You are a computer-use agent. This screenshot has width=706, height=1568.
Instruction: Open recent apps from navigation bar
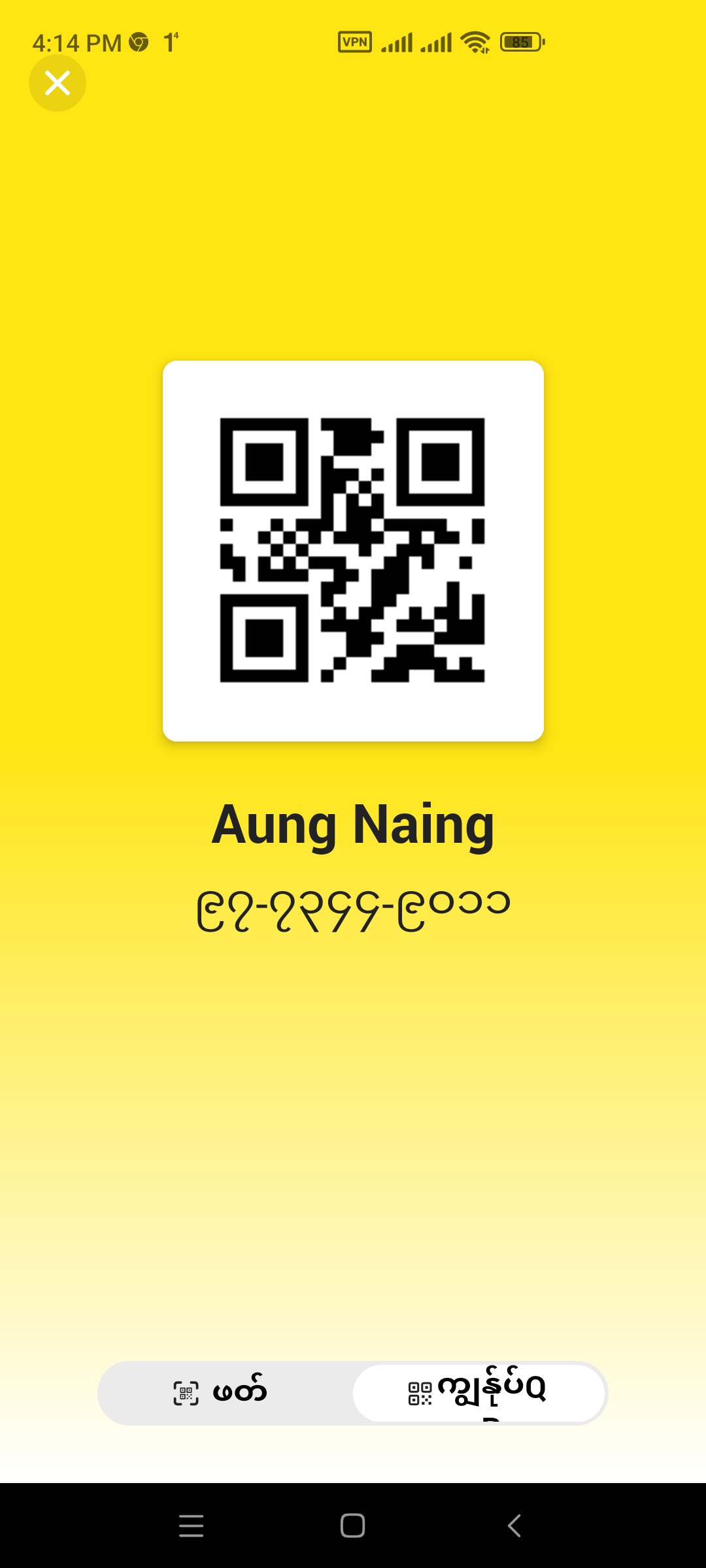tap(191, 1526)
